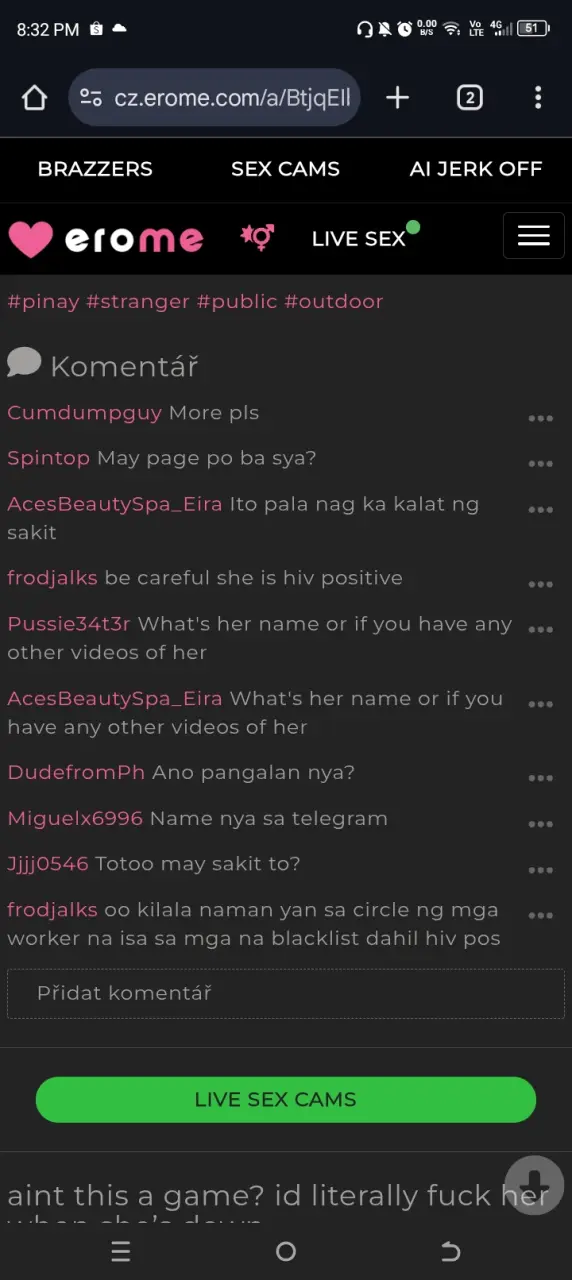This screenshot has height=1280, width=572.
Task: View DudefromPh's profile
Action: (x=76, y=772)
